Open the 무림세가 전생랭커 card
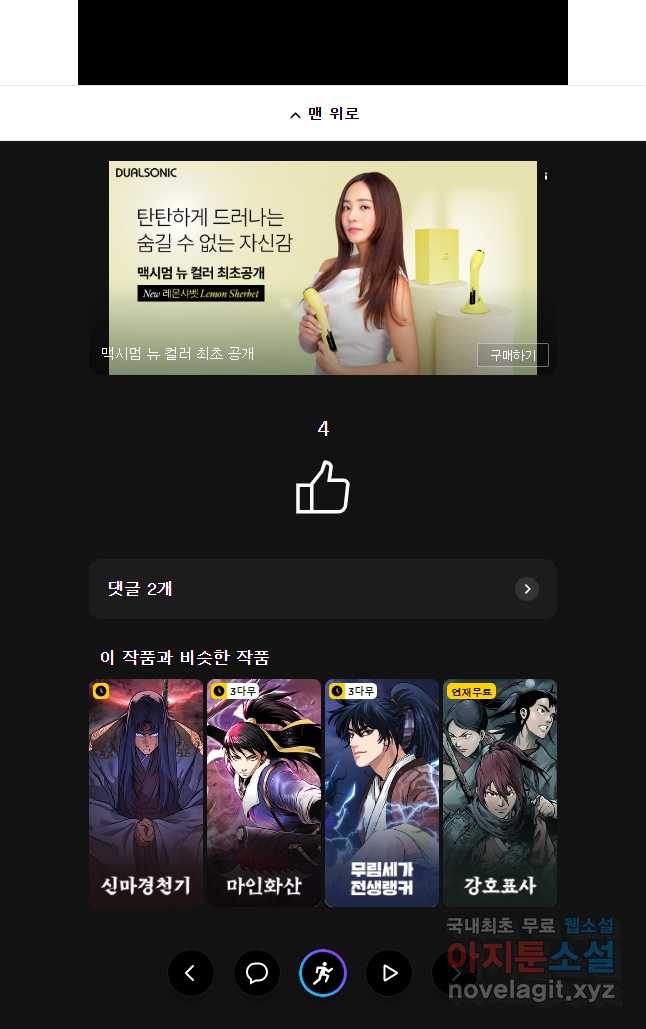 tap(382, 793)
